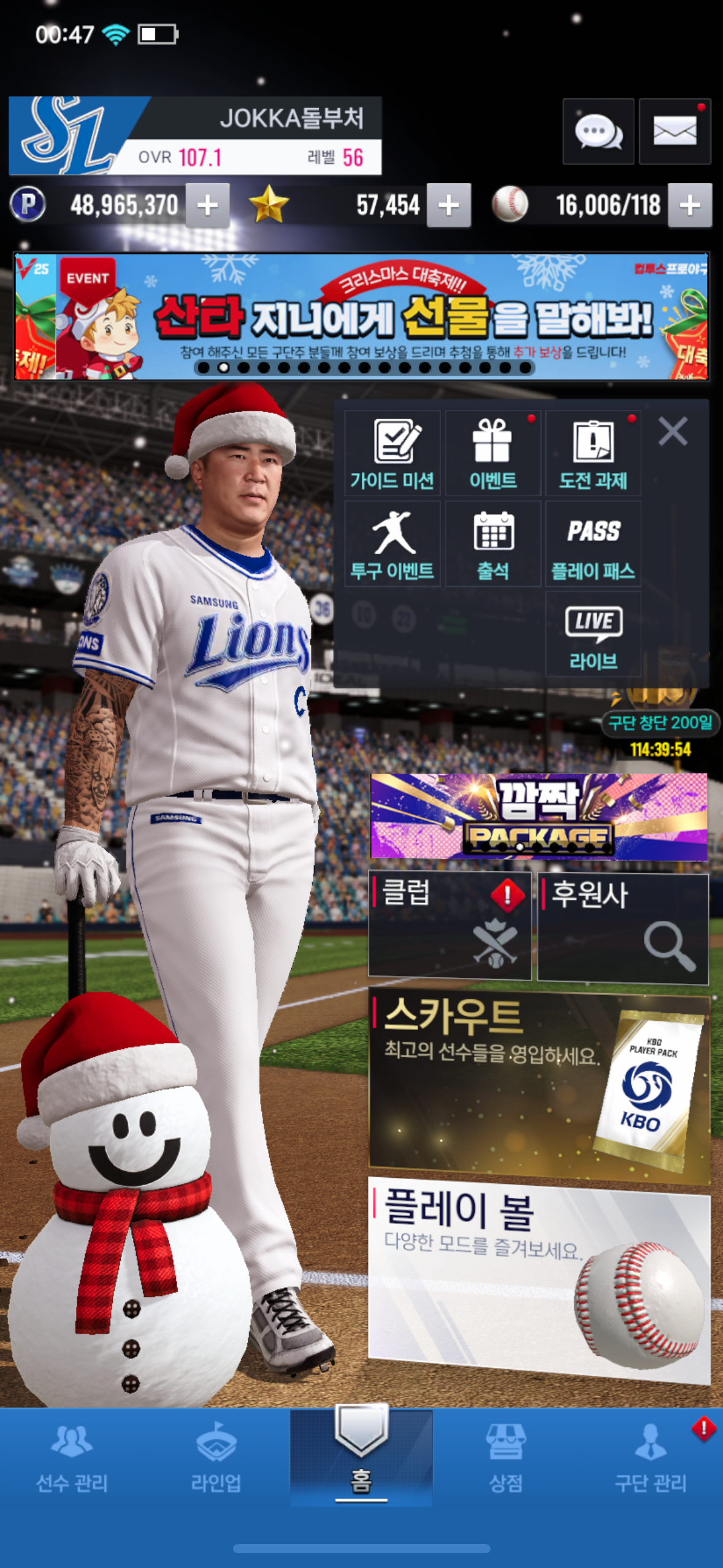The width and height of the screenshot is (723, 1568).
Task: Open 도전 과제 challenges
Action: pos(593,453)
